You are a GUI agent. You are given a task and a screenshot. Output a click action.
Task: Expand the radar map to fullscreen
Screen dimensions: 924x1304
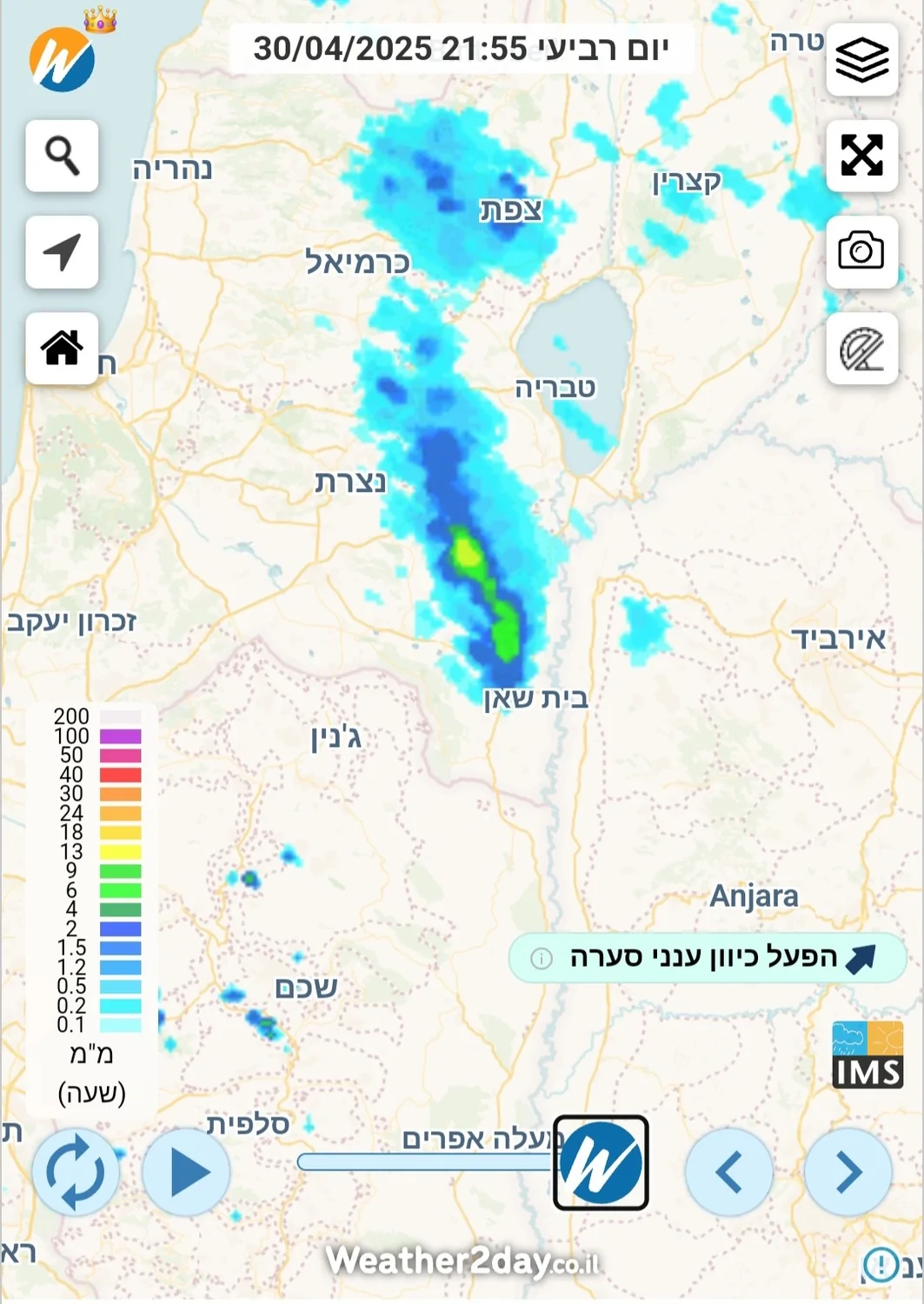pyautogui.click(x=861, y=156)
